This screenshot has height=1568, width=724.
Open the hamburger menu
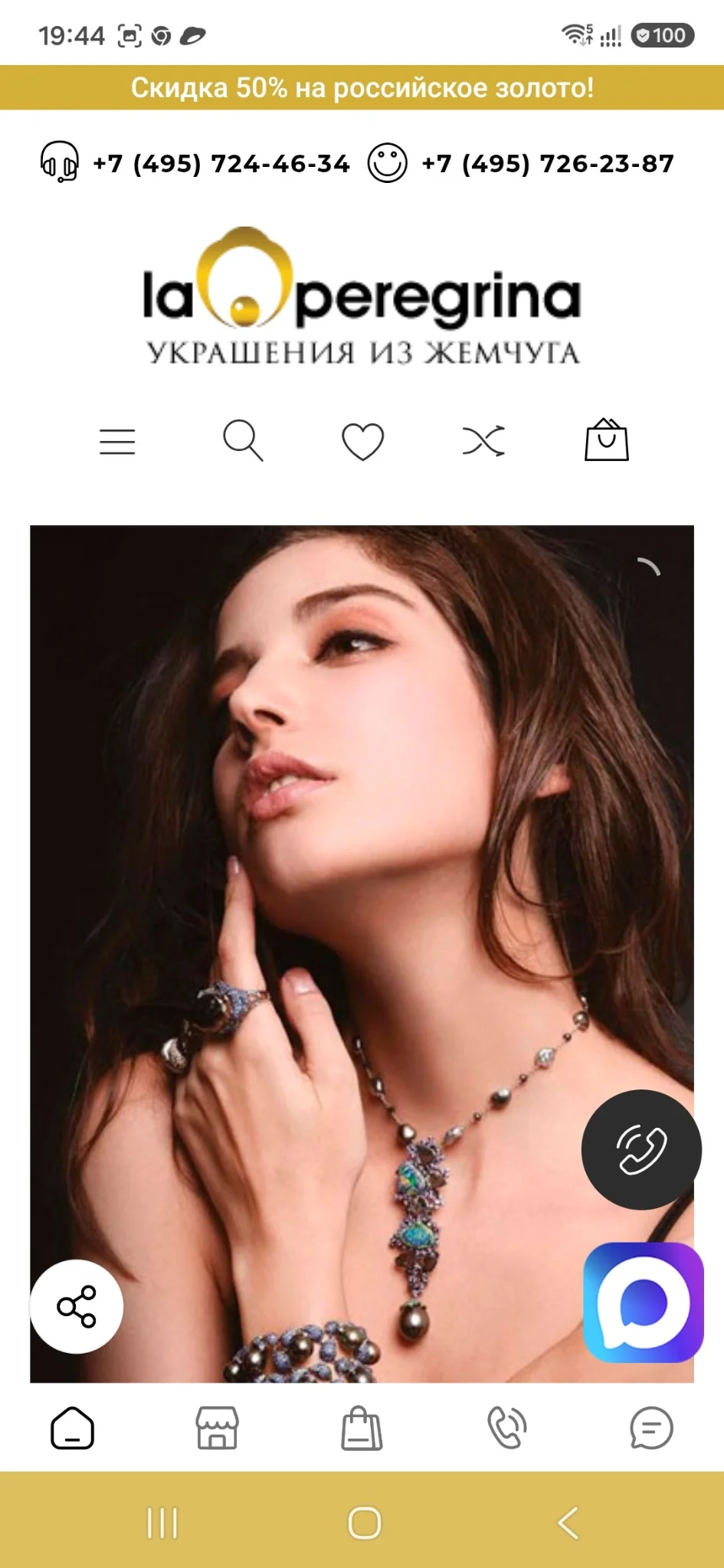[117, 442]
